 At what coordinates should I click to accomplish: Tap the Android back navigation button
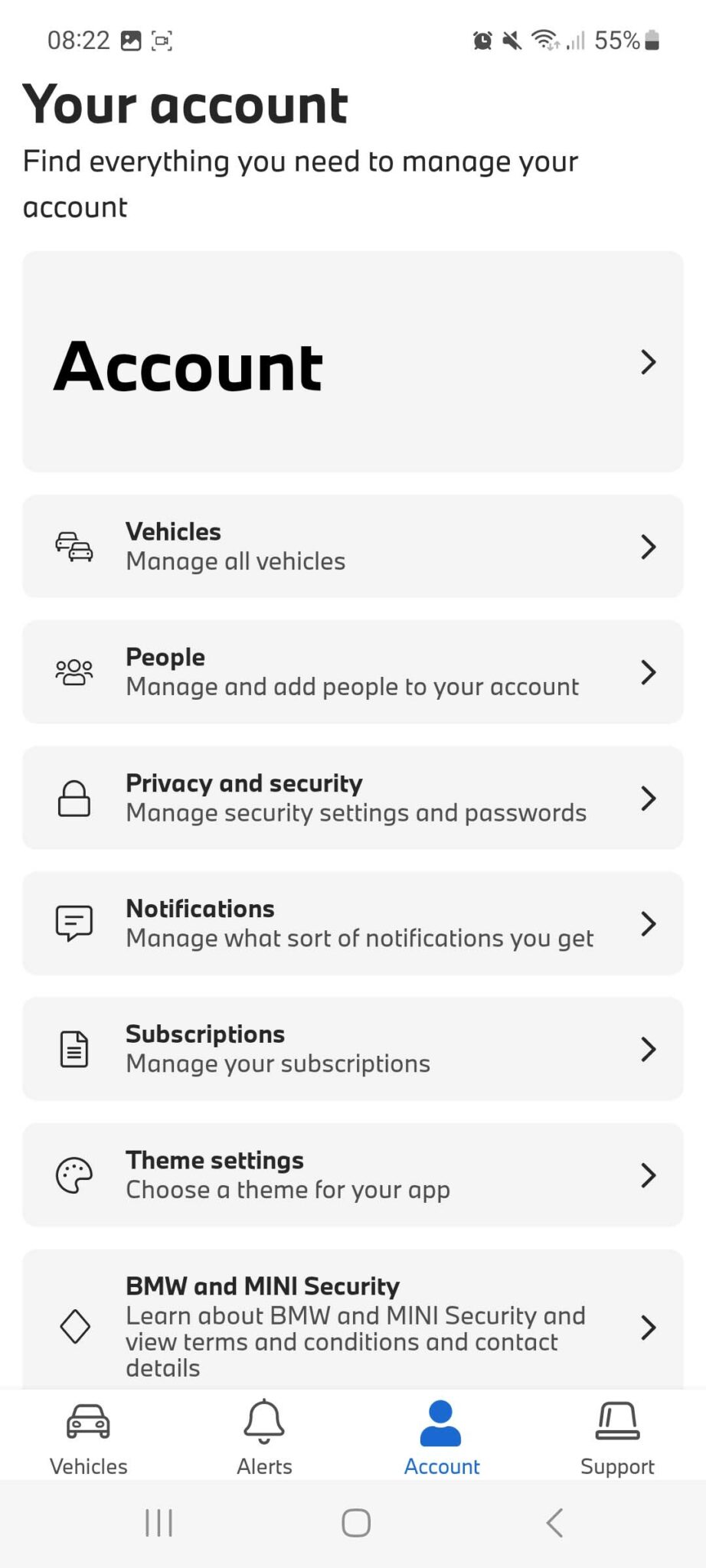click(554, 1522)
